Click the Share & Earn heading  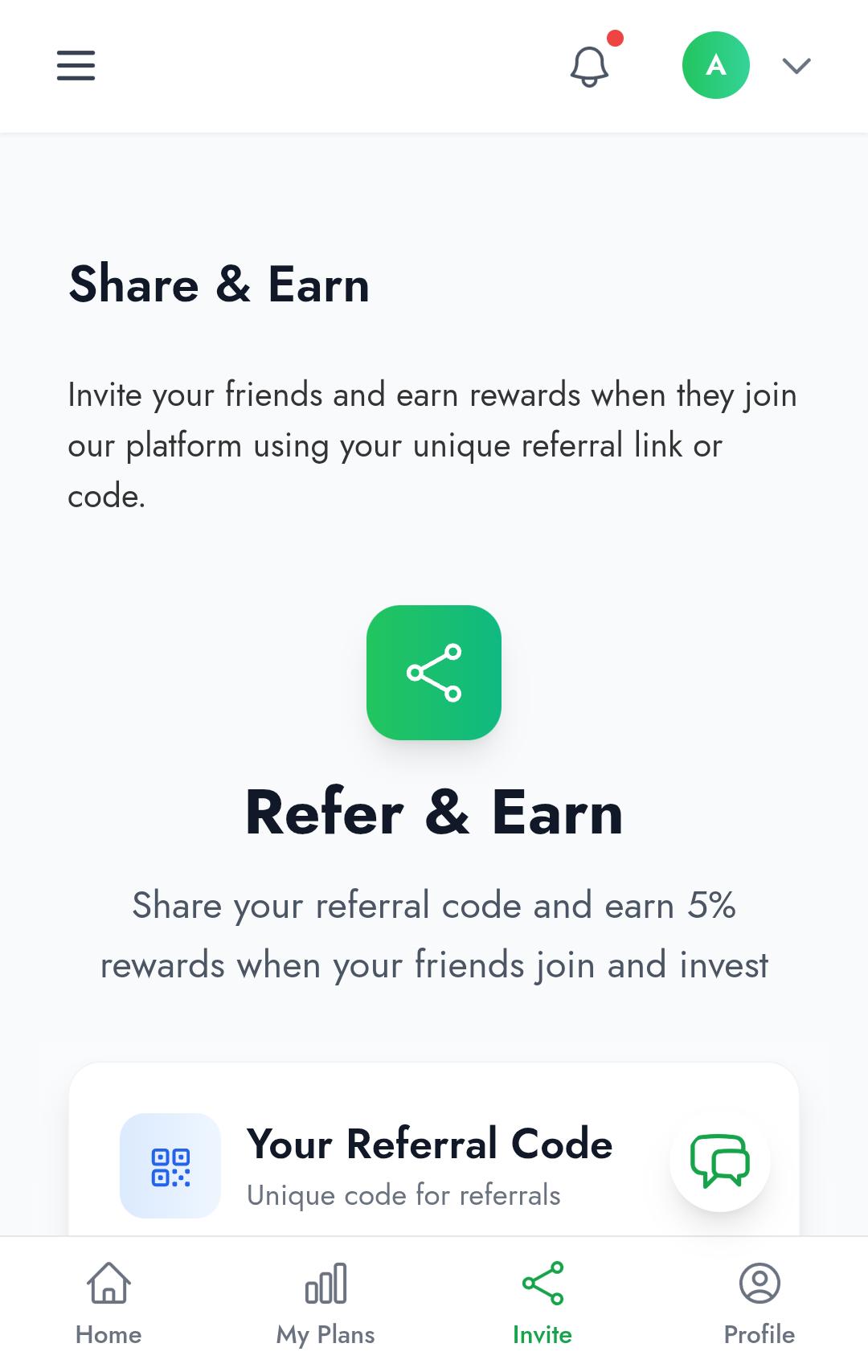pos(220,285)
